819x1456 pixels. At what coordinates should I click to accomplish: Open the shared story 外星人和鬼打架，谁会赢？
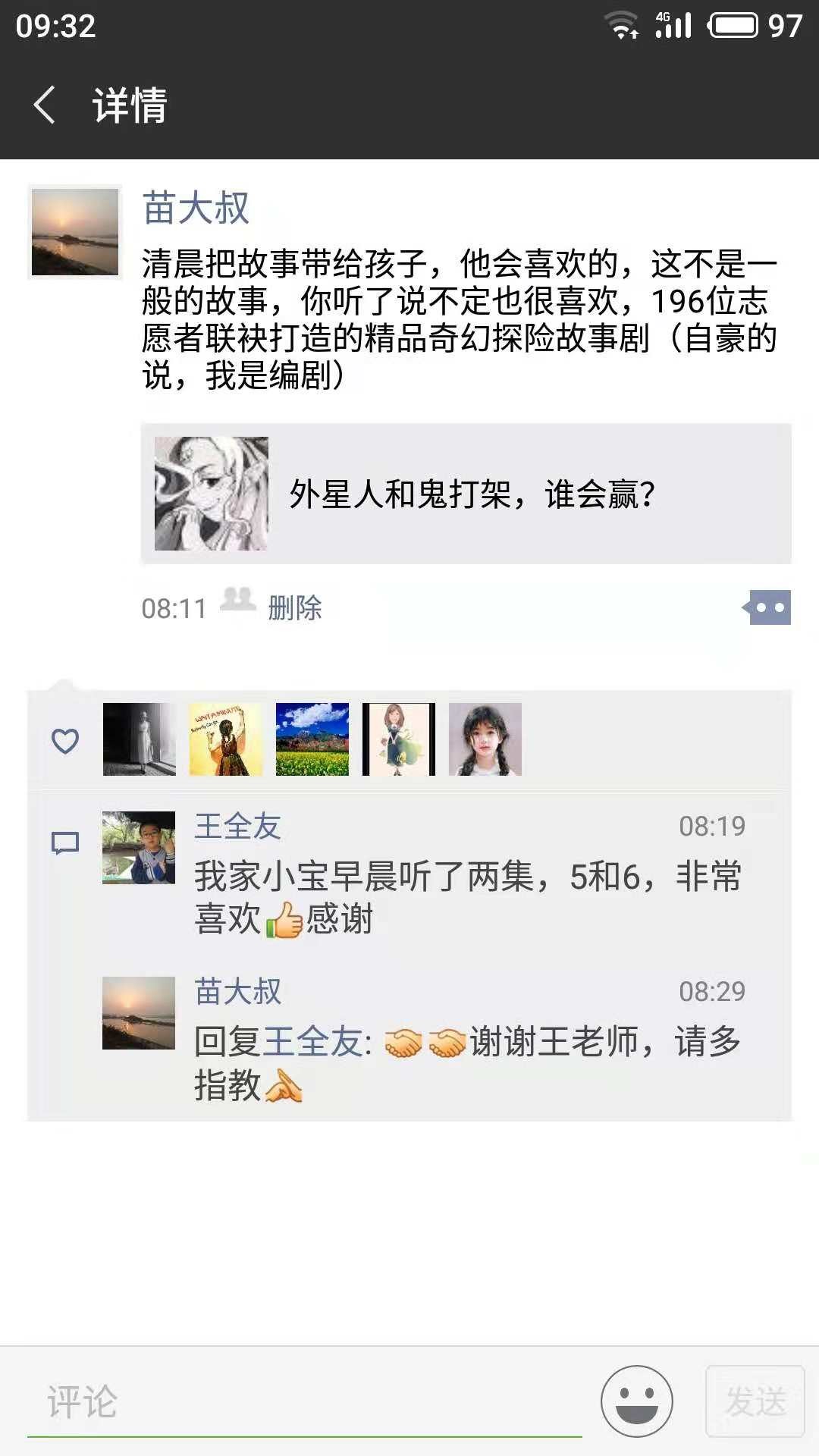click(466, 494)
